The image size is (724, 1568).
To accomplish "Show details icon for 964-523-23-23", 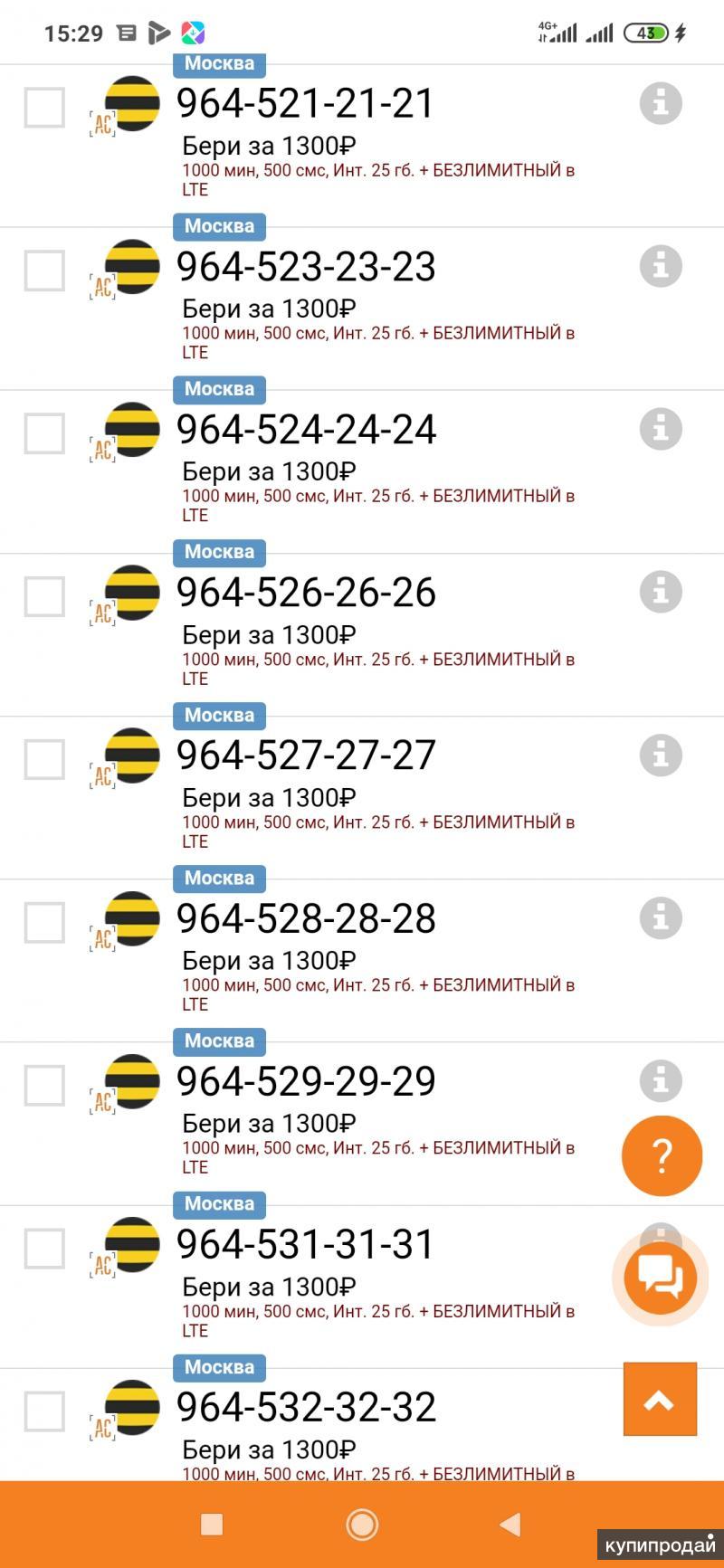I will [x=661, y=266].
